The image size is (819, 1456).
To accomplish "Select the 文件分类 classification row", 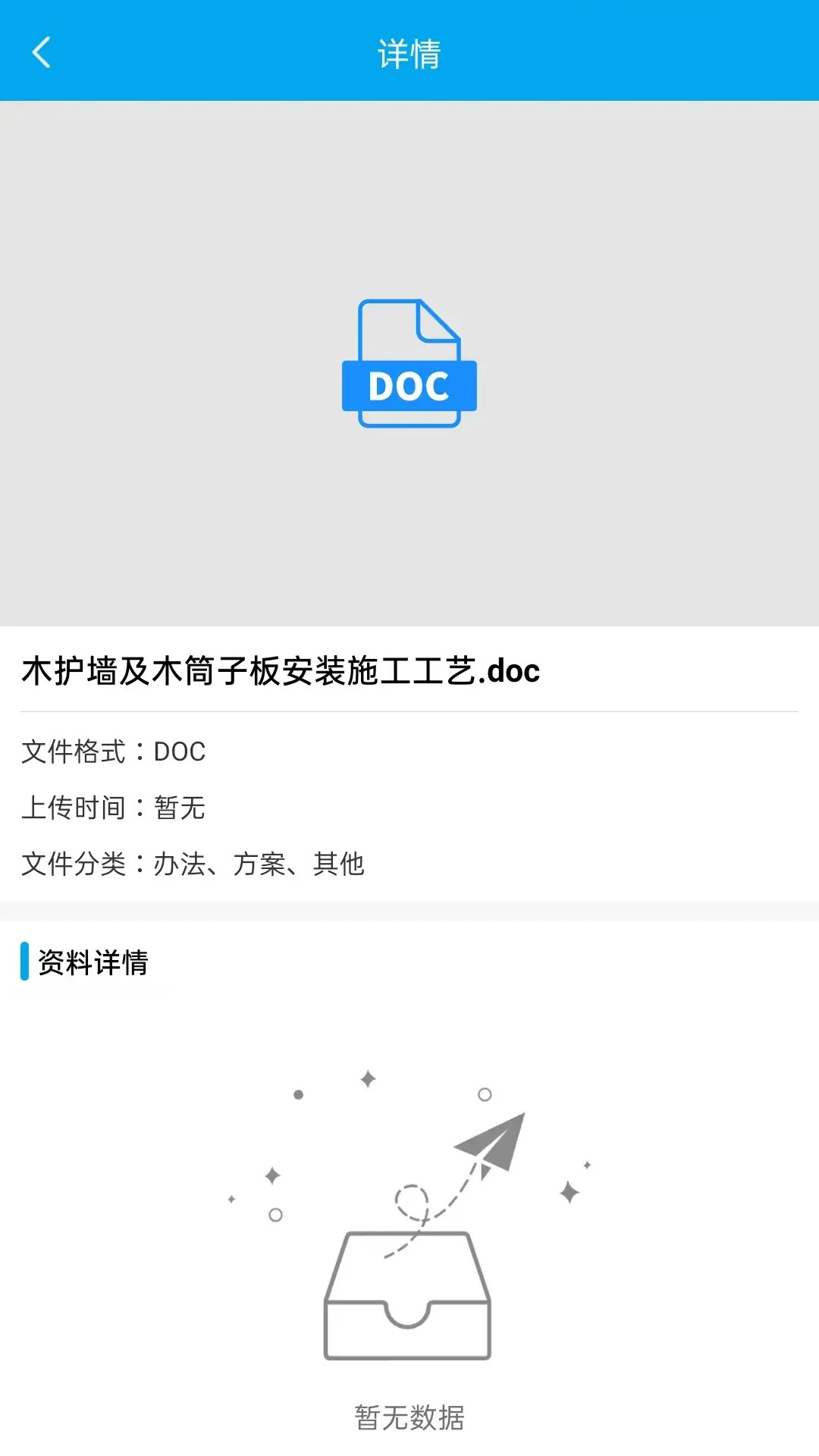I will tap(192, 864).
